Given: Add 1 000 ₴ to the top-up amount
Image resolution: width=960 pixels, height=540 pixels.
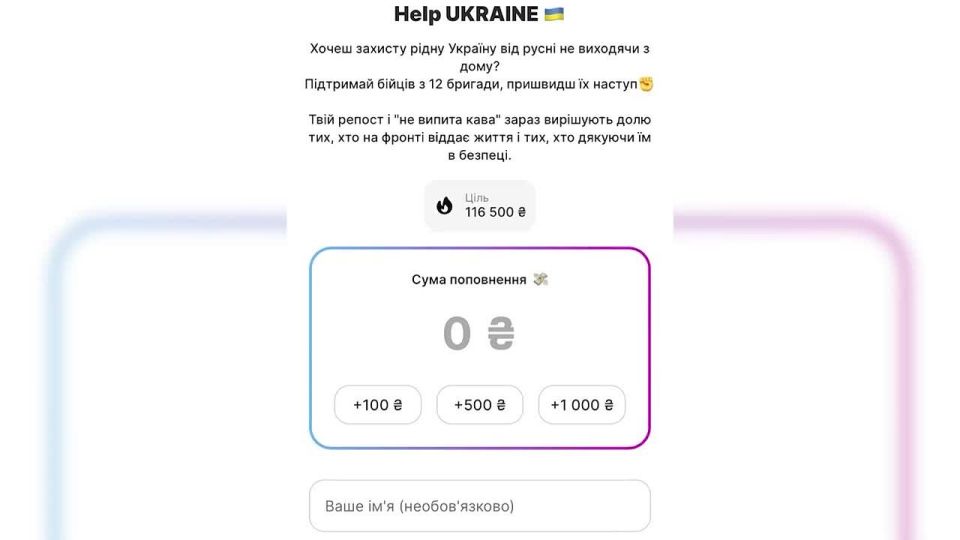Looking at the screenshot, I should pos(581,405).
